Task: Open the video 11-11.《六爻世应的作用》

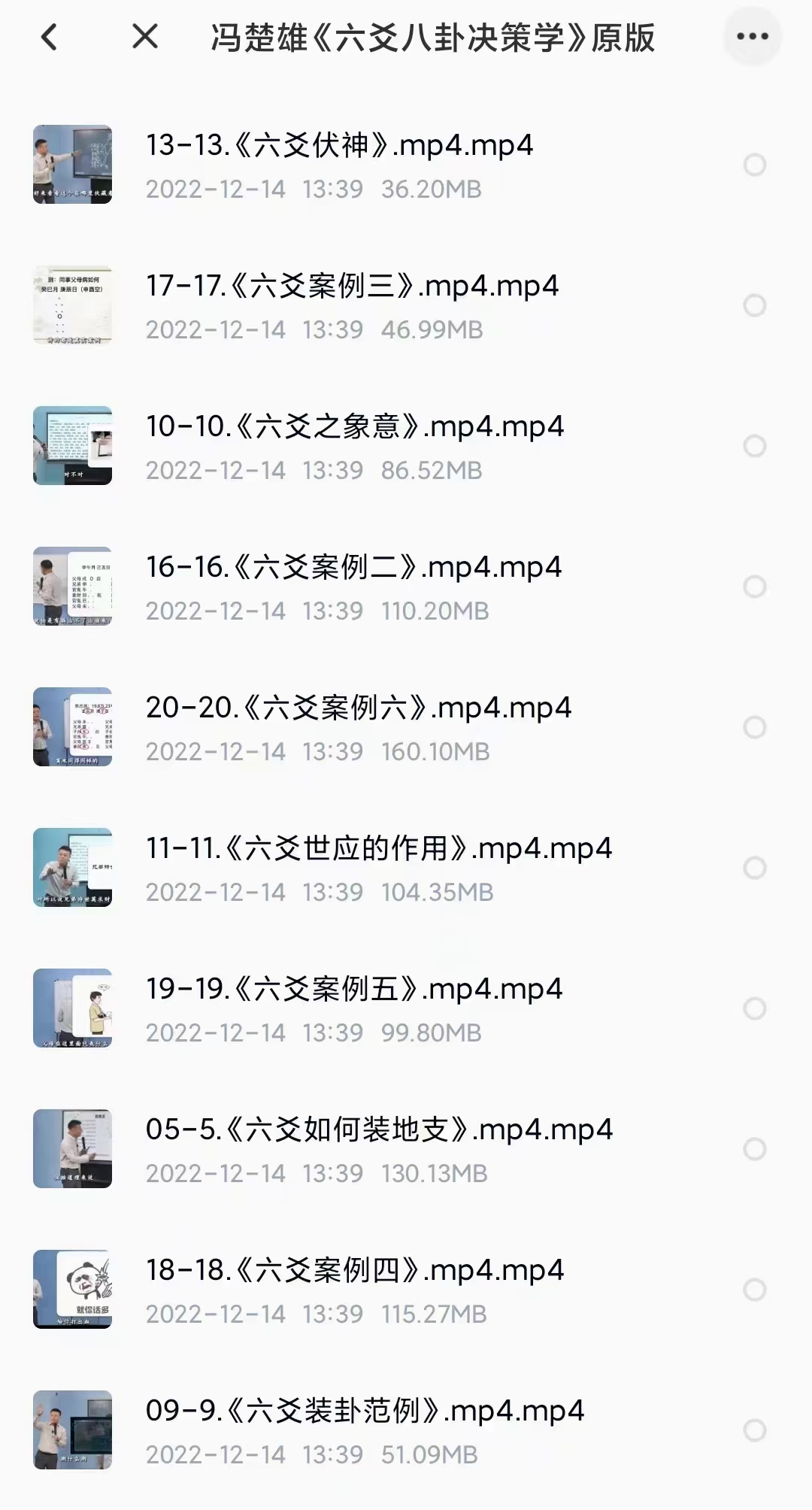Action: [378, 848]
